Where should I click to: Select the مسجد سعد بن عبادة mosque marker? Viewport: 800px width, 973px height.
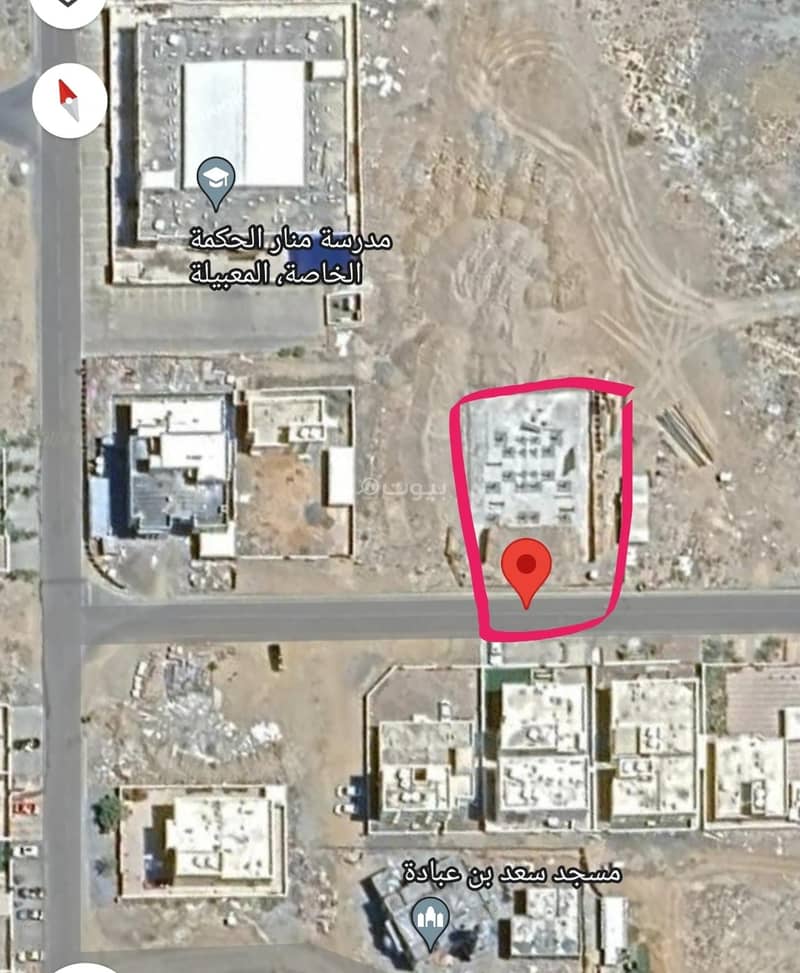pyautogui.click(x=432, y=916)
